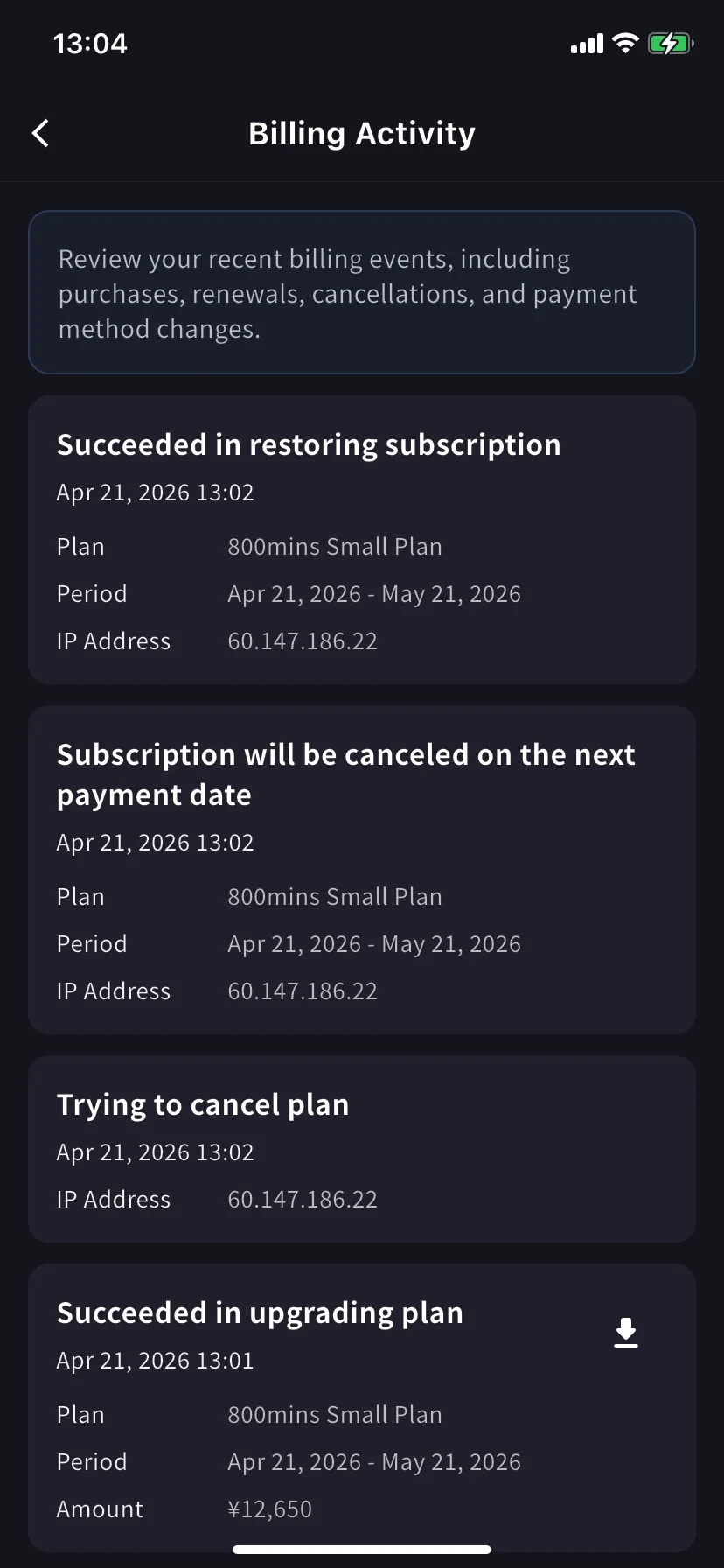Tap the 800mins Small Plan label
This screenshot has width=724, height=1568.
click(x=334, y=546)
